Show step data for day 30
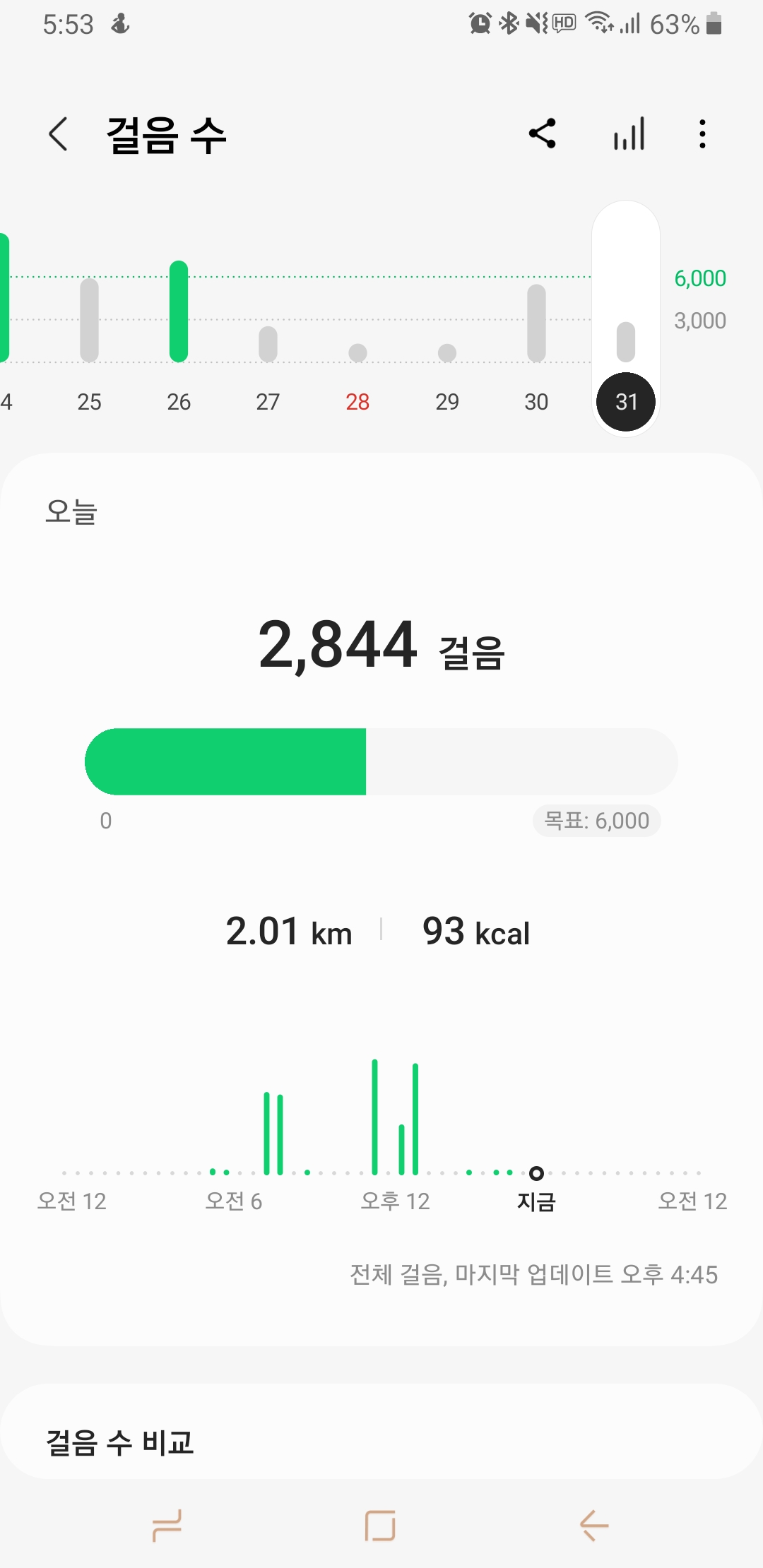 [x=536, y=401]
